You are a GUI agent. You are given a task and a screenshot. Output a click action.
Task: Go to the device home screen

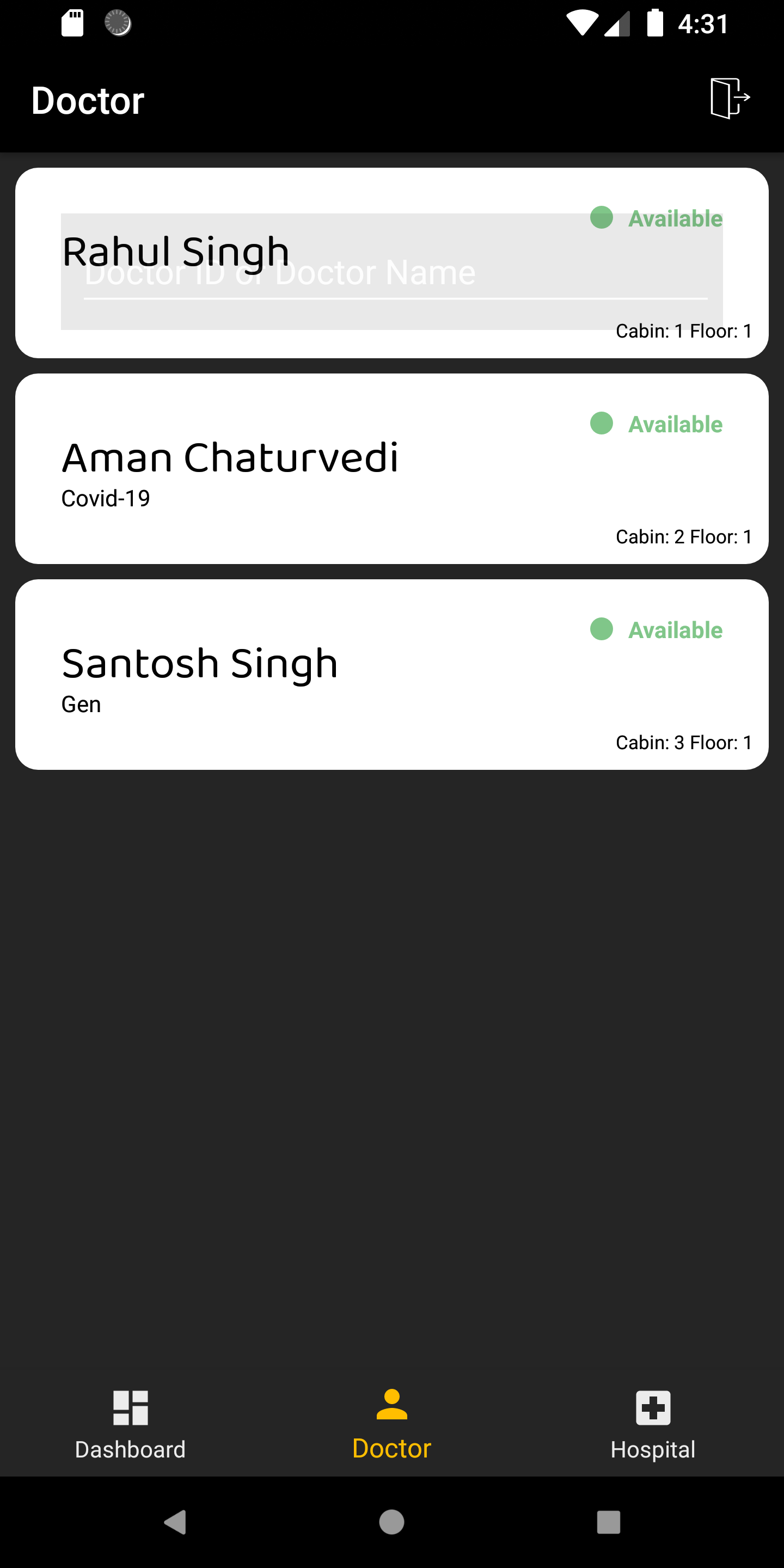click(391, 1522)
